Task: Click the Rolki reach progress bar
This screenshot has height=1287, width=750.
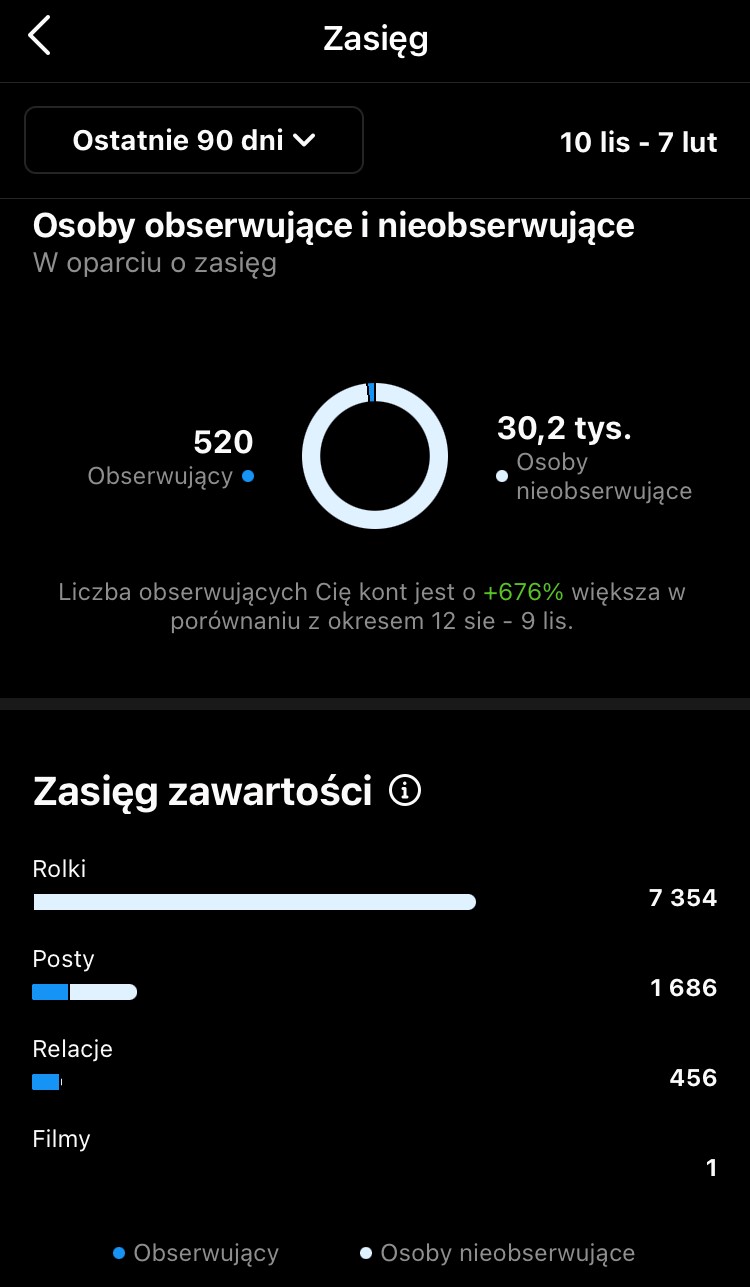Action: click(255, 902)
